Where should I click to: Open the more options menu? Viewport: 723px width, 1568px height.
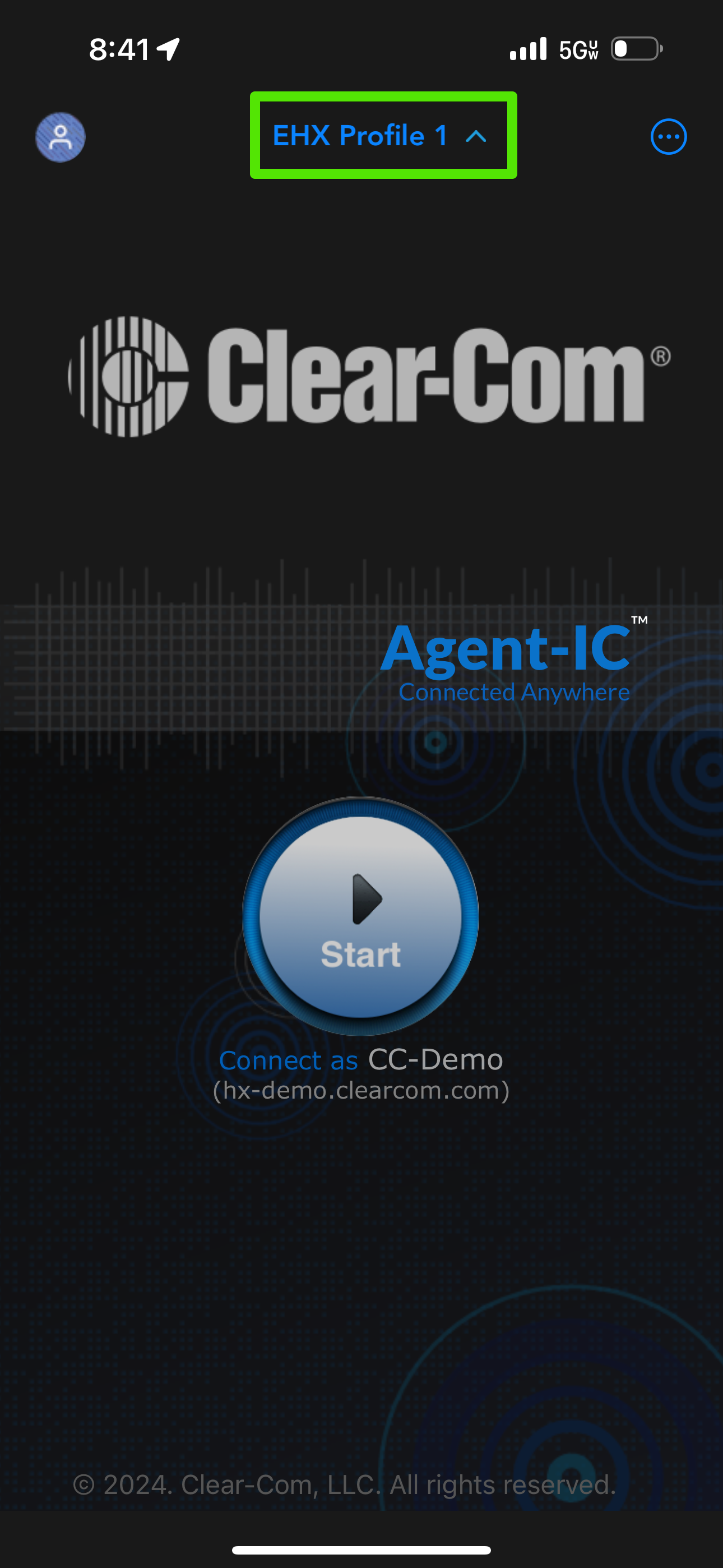click(x=668, y=137)
